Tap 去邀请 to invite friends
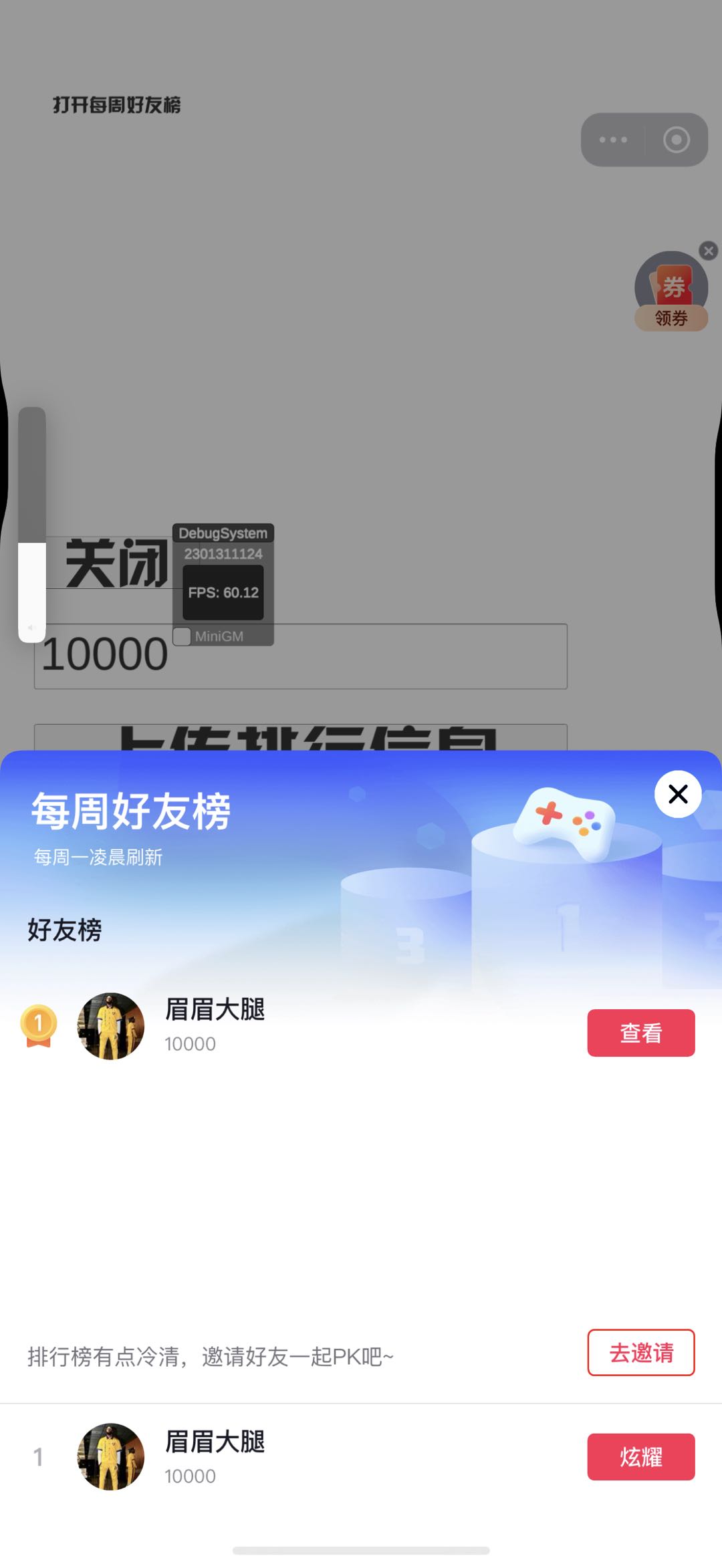The height and width of the screenshot is (1568, 722). tap(640, 1352)
